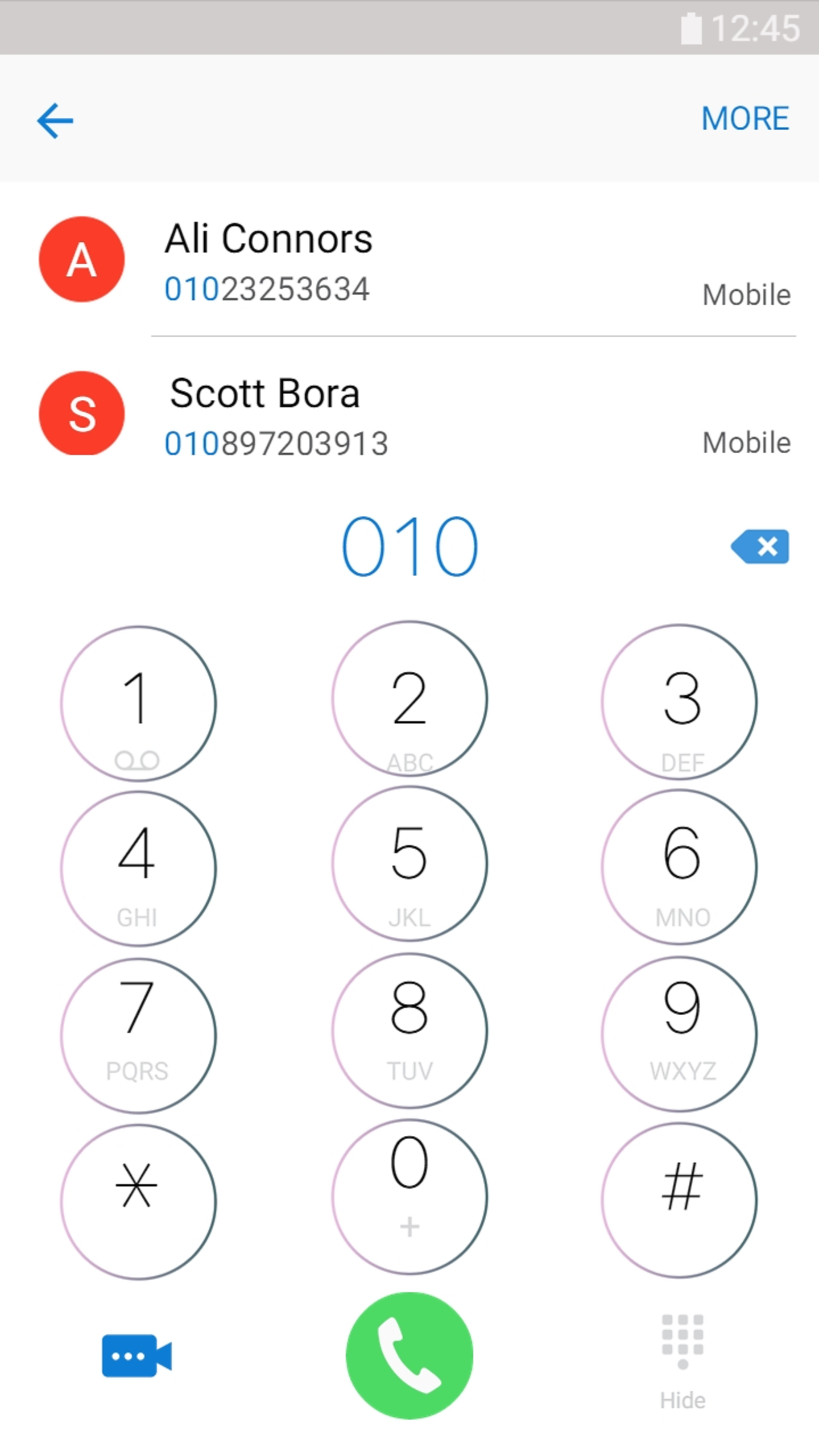Dial digit 2 ABC key
Viewport: 819px width, 1456px height.
pos(409,699)
